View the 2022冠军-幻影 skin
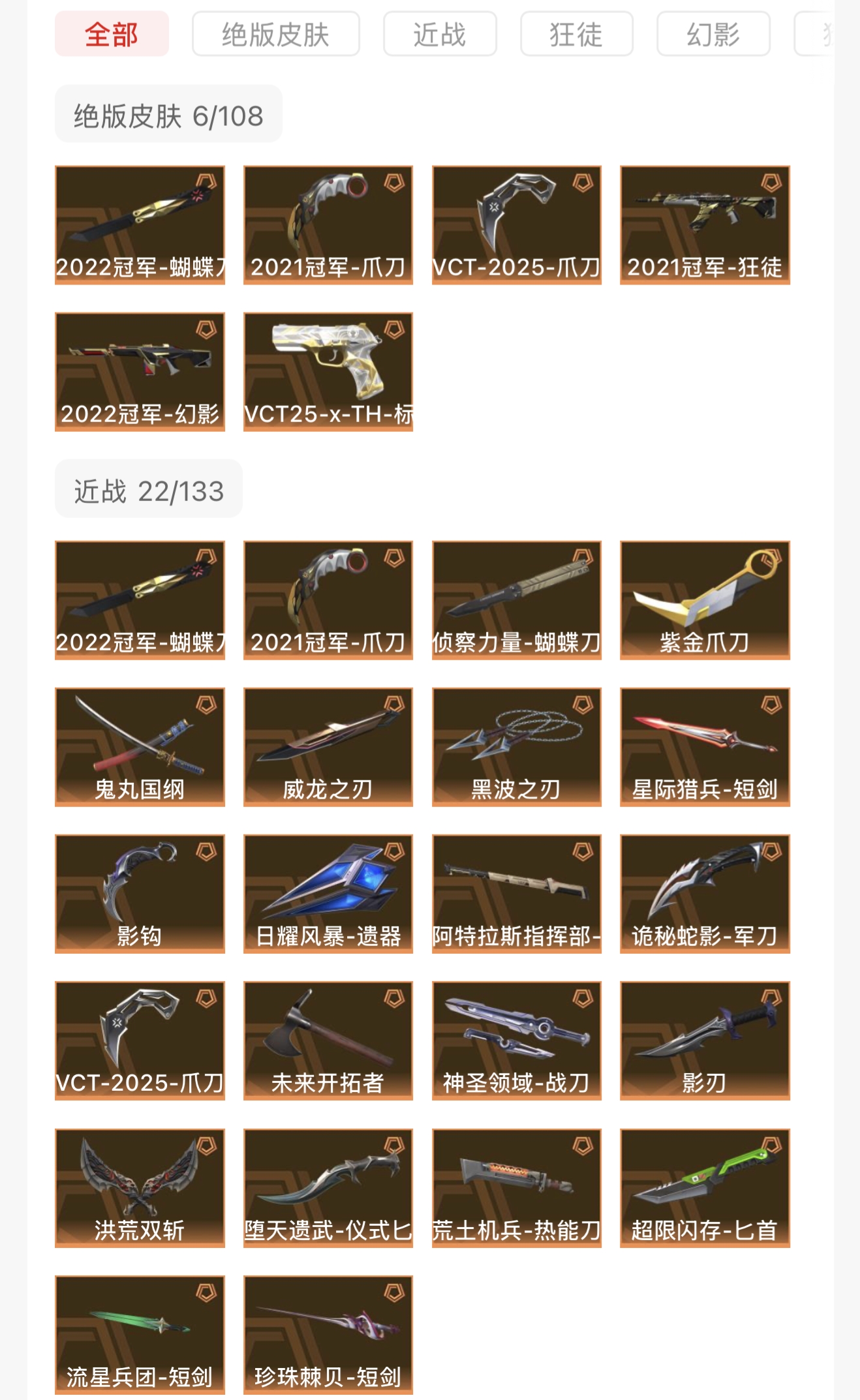Viewport: 860px width, 1400px height. 140,371
